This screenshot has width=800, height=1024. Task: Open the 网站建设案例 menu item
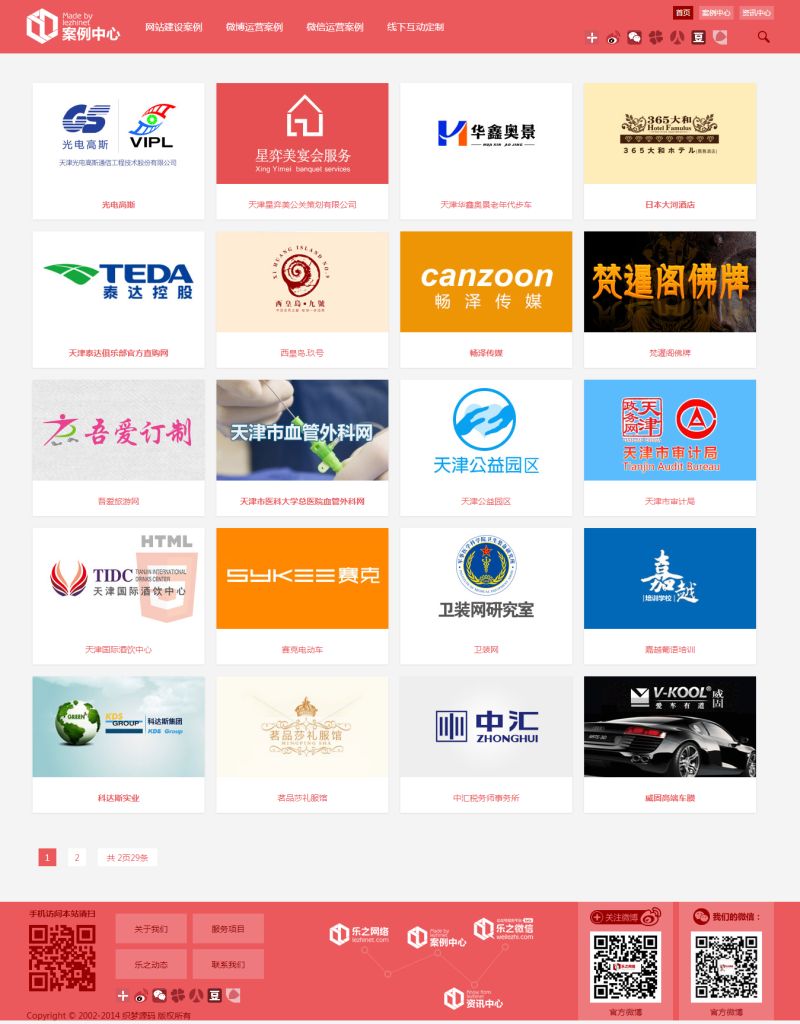173,27
